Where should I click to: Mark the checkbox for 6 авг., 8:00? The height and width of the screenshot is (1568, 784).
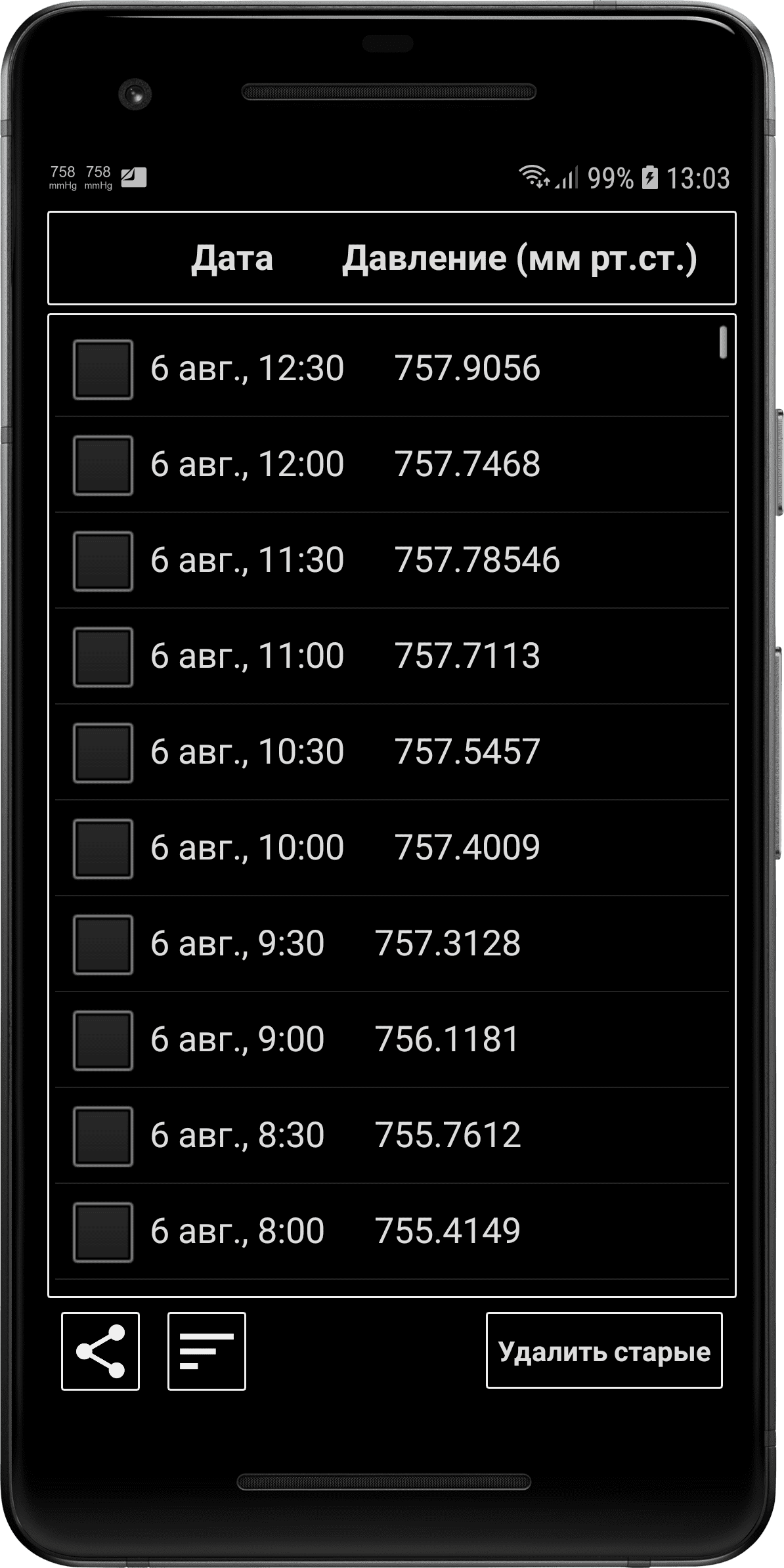(x=103, y=1232)
